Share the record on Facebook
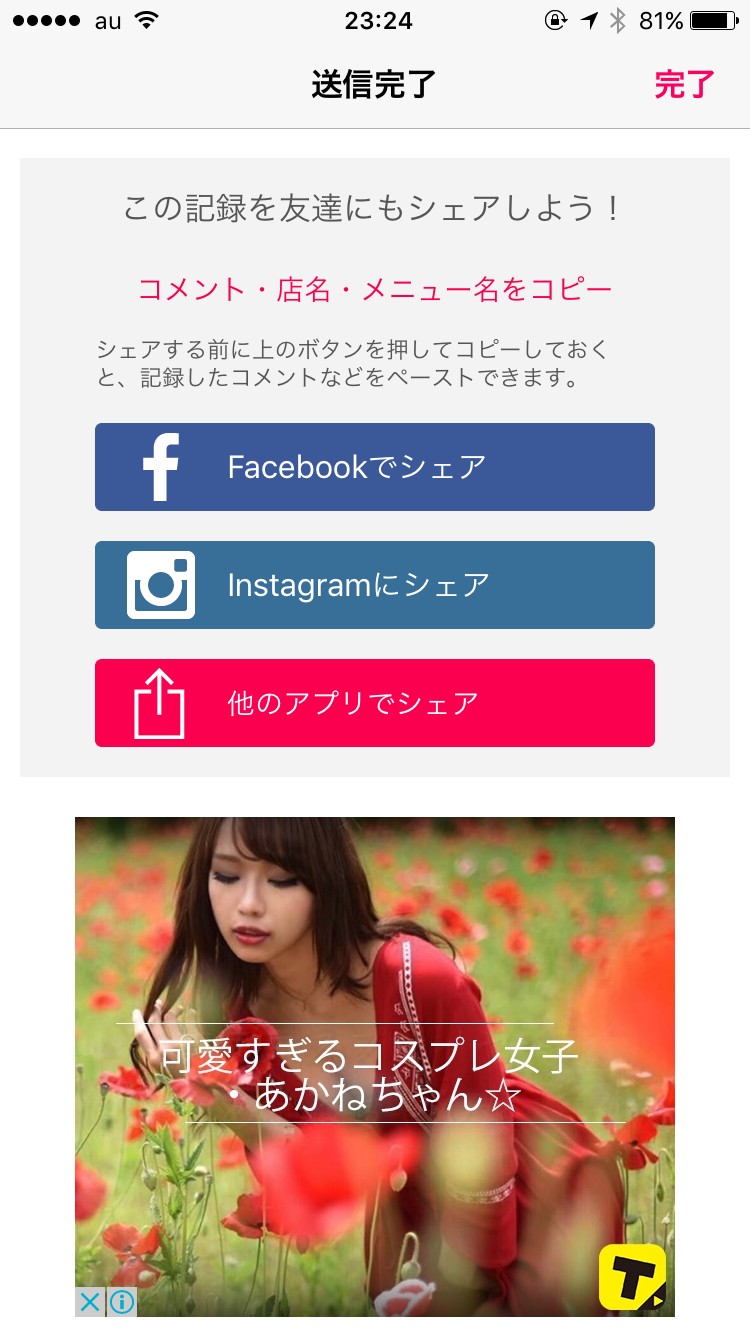The image size is (750, 1334). point(374,467)
